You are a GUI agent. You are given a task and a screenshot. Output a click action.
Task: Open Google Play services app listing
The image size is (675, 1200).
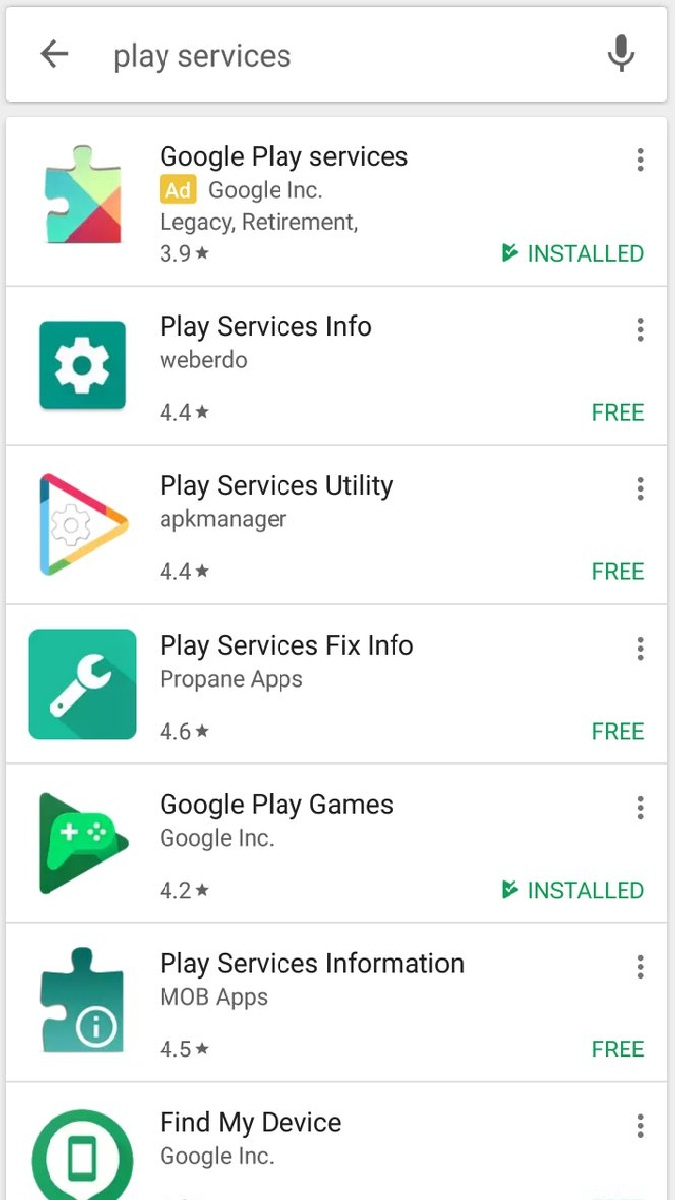click(284, 157)
